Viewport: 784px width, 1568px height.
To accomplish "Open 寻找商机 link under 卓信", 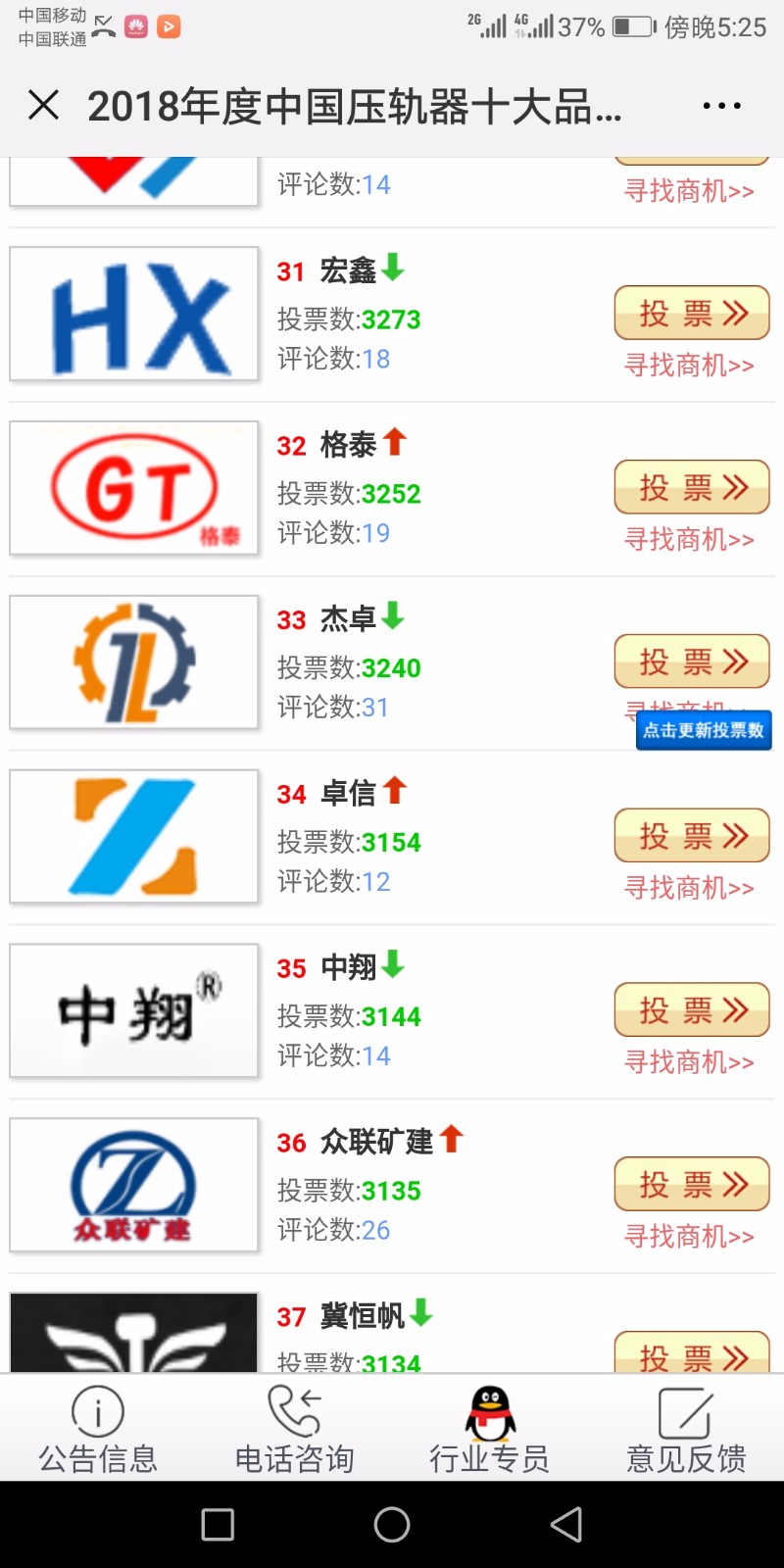I will tap(689, 889).
